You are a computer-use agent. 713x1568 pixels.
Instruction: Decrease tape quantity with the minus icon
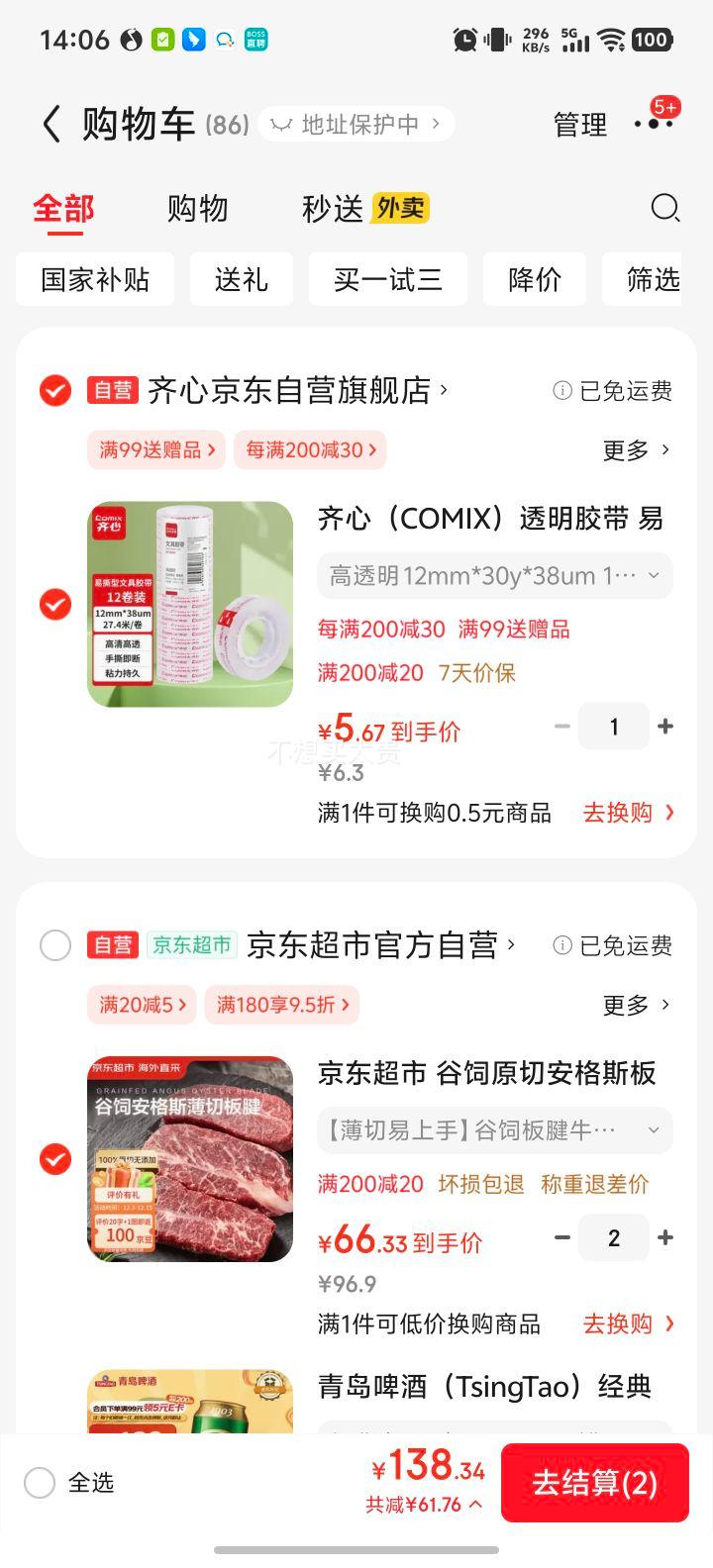pyautogui.click(x=561, y=726)
